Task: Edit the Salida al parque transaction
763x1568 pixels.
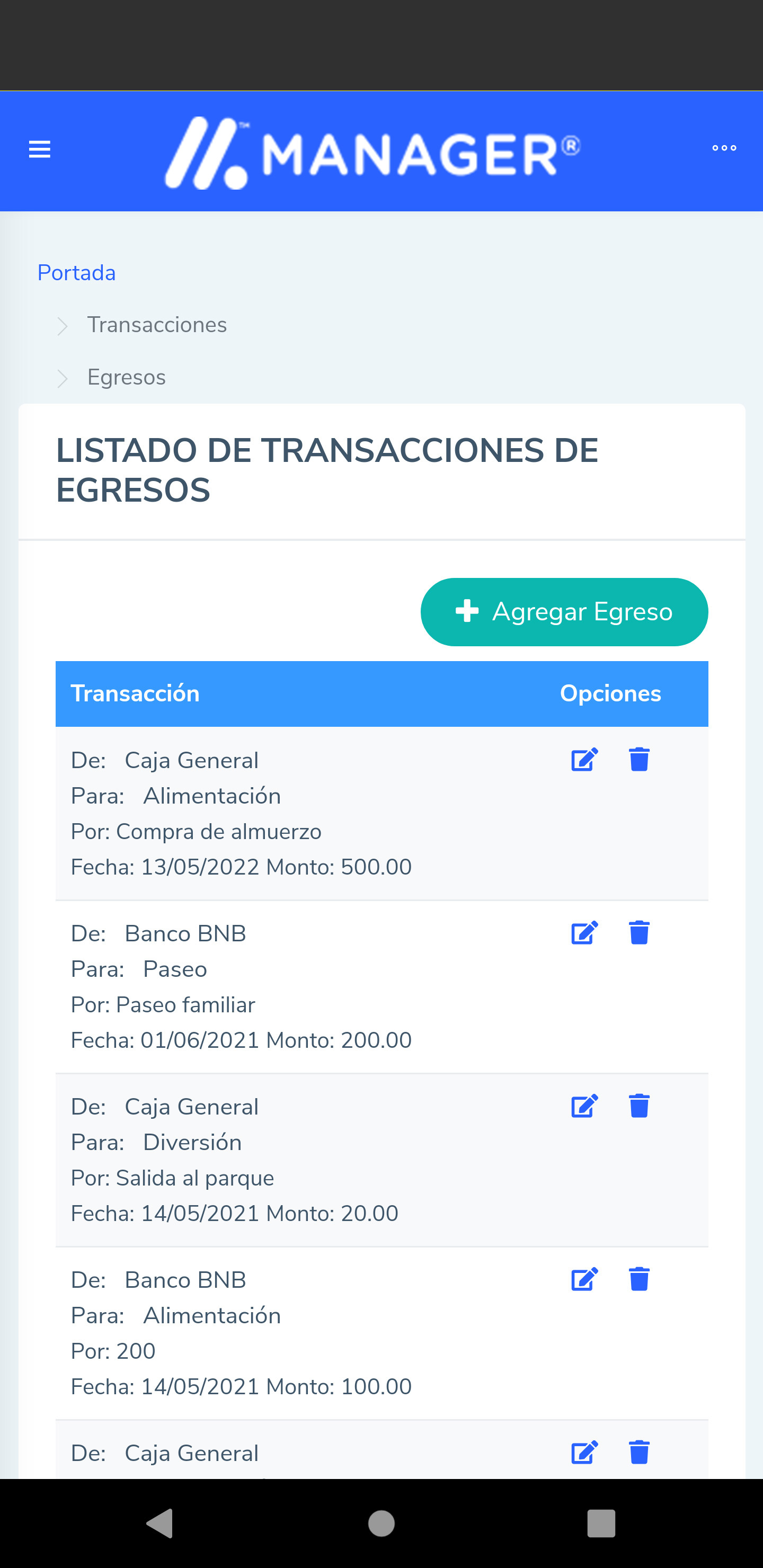Action: click(x=584, y=1106)
